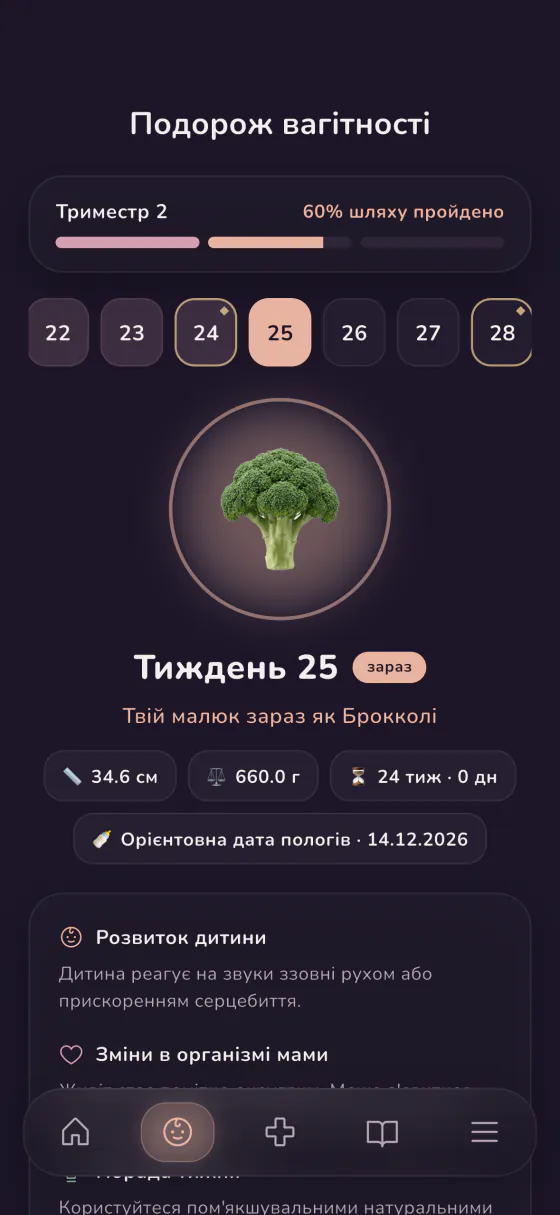Go to the home tab
The image size is (560, 1215).
click(x=76, y=1132)
